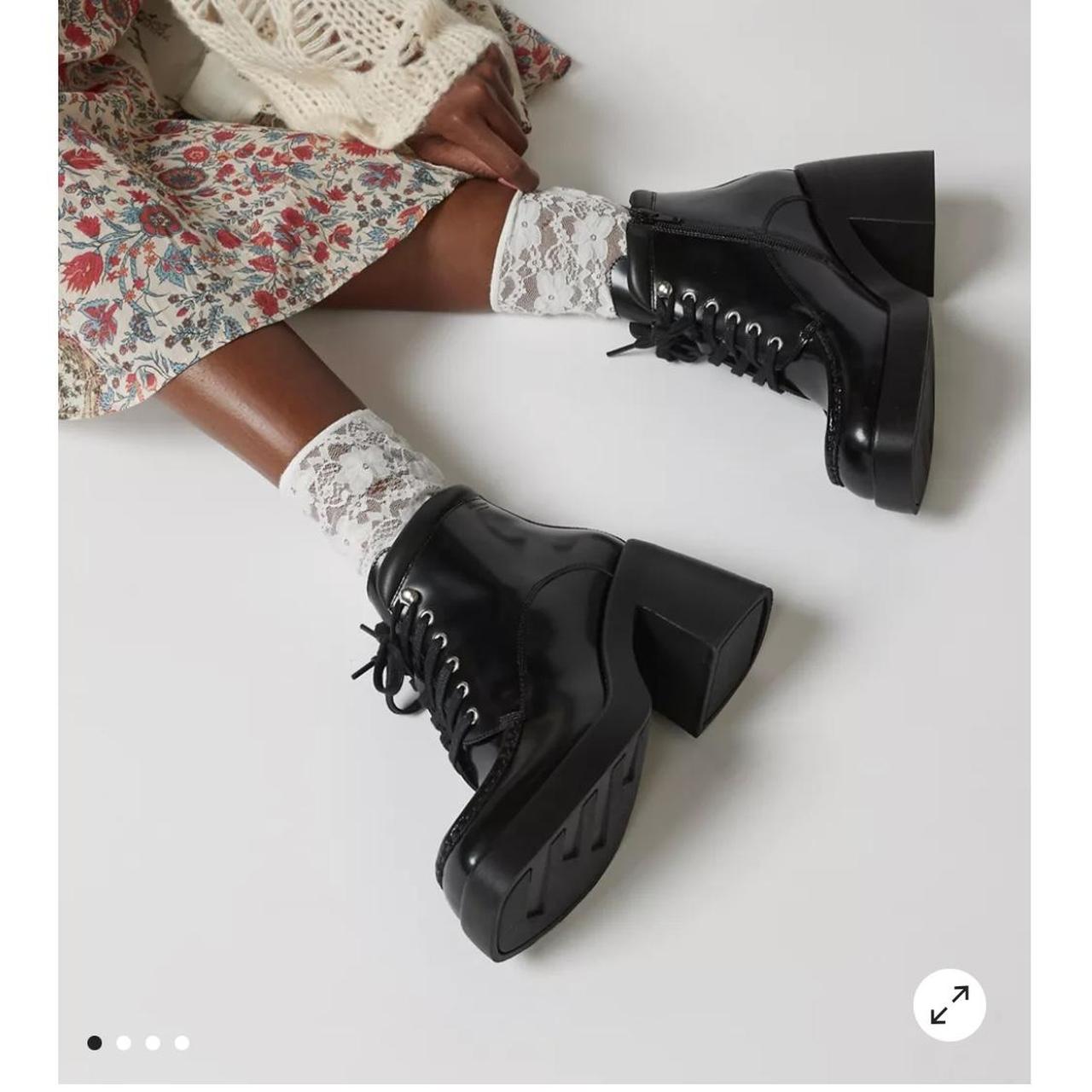
Task: Select the third photo indicator dot
Action: click(x=153, y=1043)
